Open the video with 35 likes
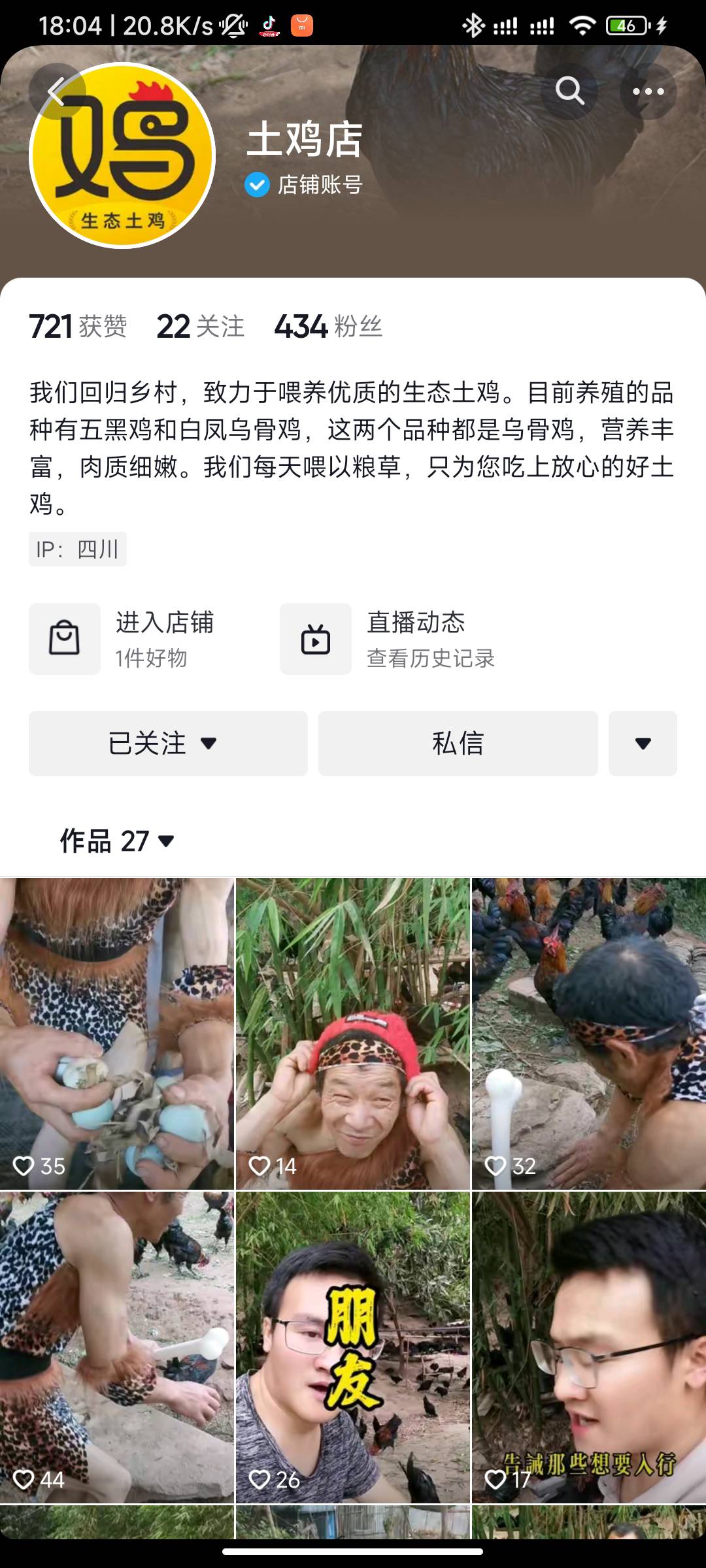This screenshot has height=1568, width=706. tap(116, 1032)
